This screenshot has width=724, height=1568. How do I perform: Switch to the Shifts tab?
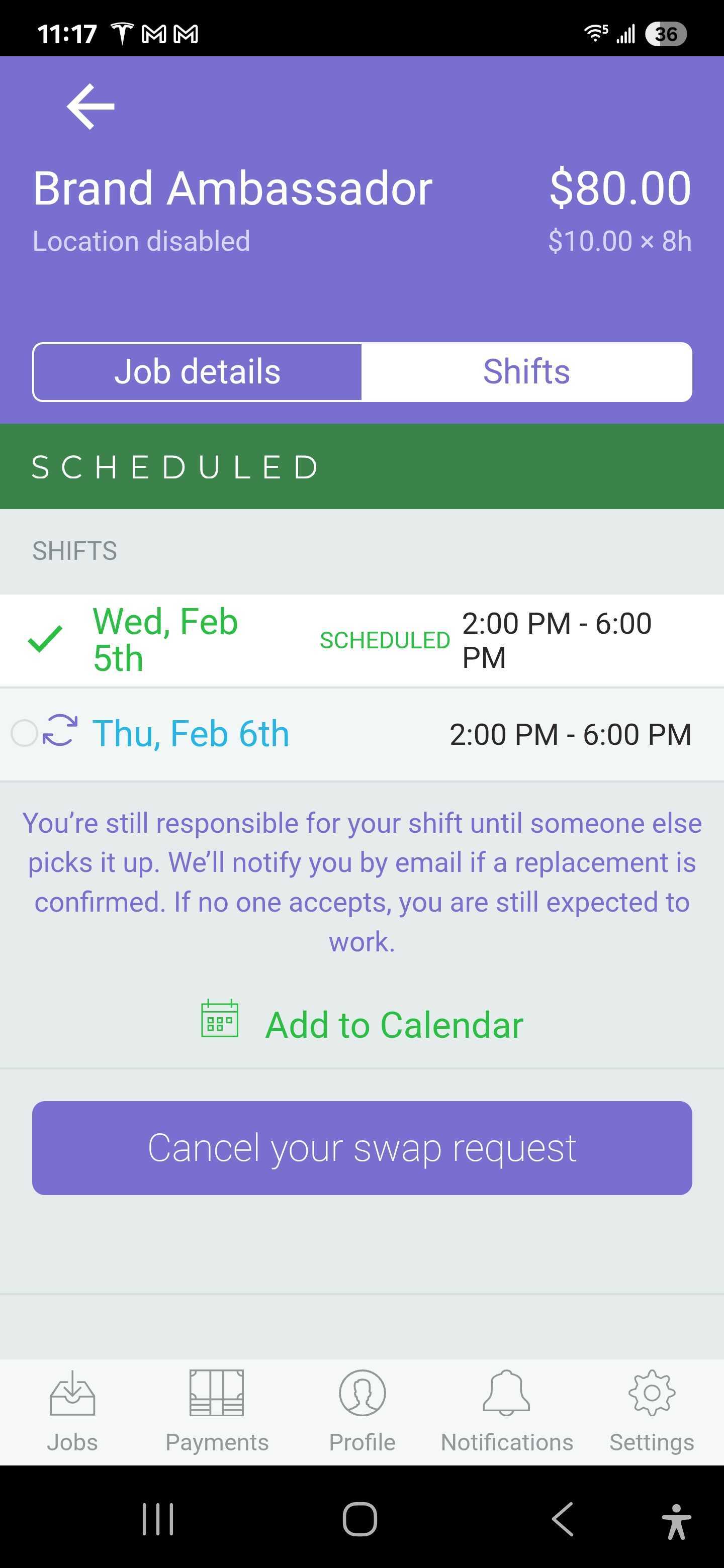tap(526, 372)
